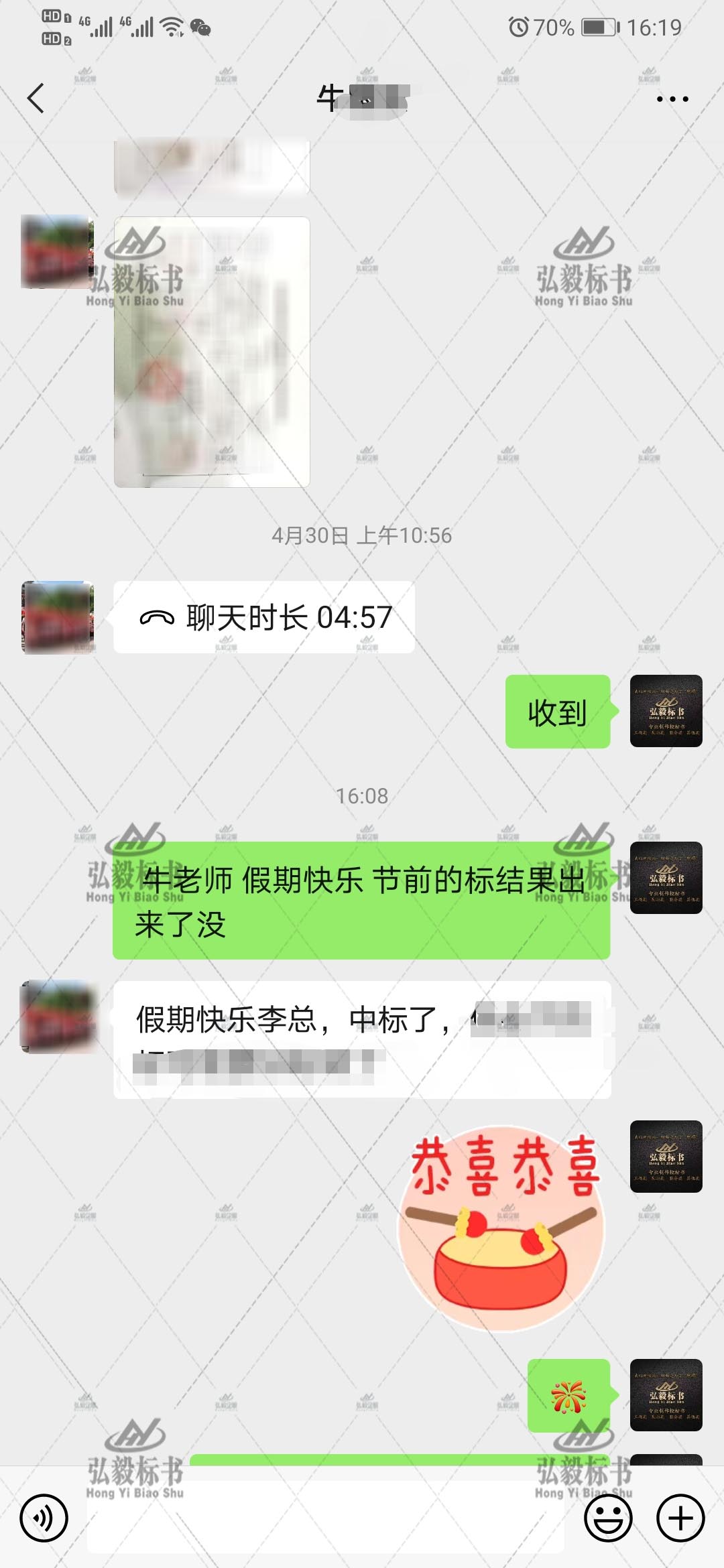The width and height of the screenshot is (724, 1568).
Task: Tap the plus icon for more attachments
Action: tap(682, 1516)
